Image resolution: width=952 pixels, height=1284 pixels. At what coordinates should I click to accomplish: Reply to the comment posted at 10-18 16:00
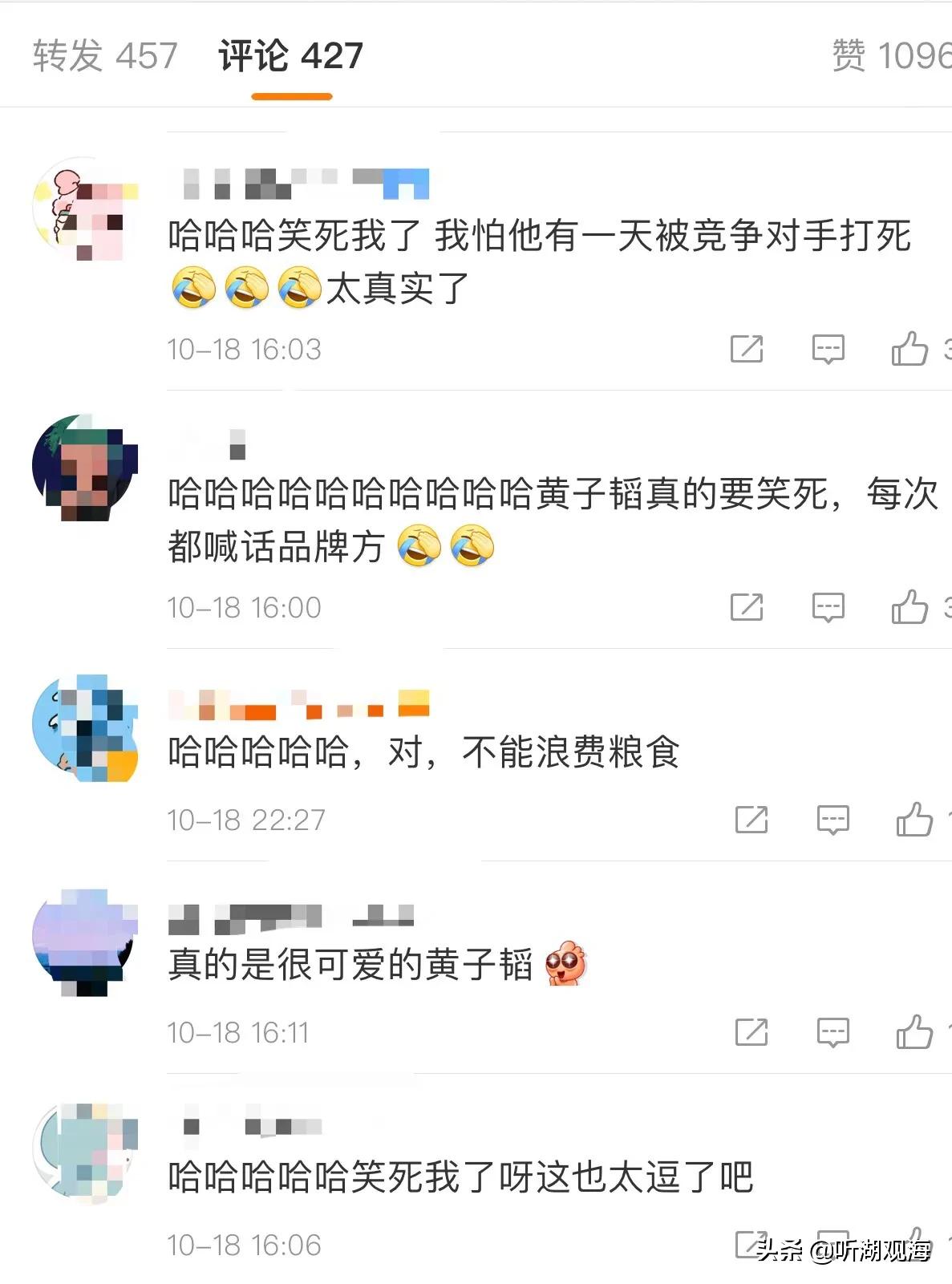click(x=828, y=607)
